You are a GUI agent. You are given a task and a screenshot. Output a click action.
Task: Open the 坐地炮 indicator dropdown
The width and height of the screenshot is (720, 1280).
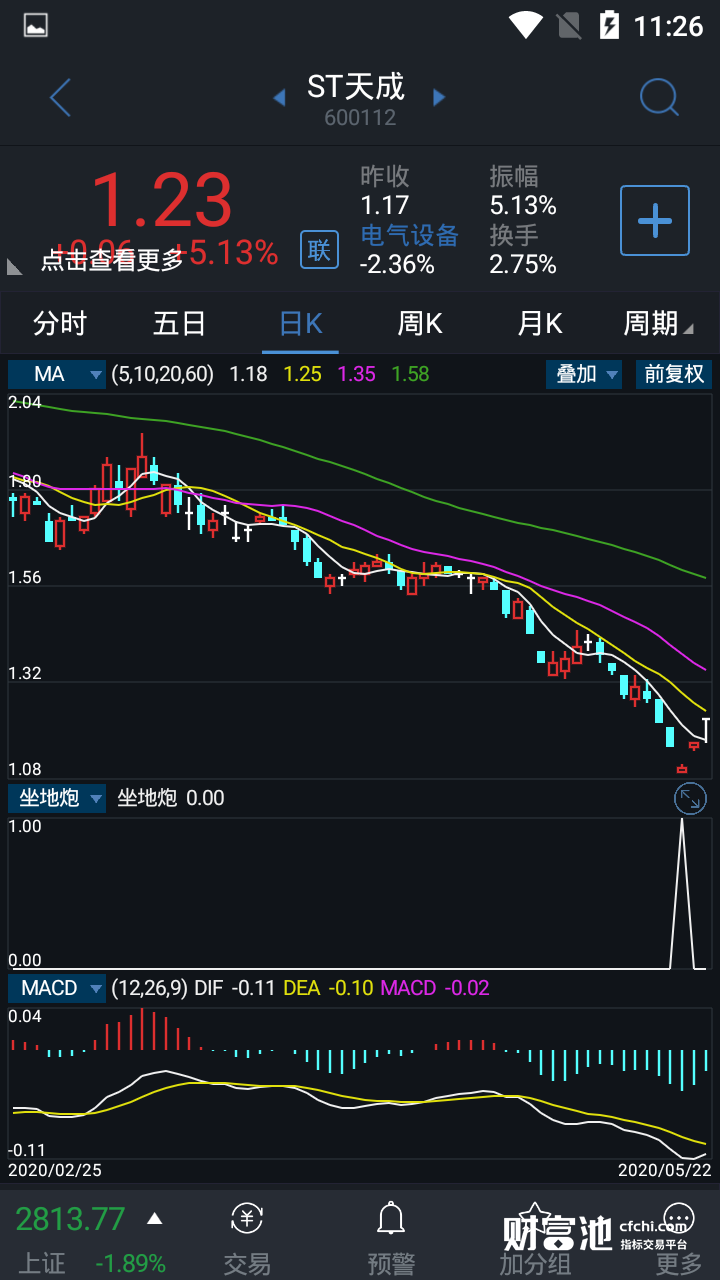[x=57, y=797]
